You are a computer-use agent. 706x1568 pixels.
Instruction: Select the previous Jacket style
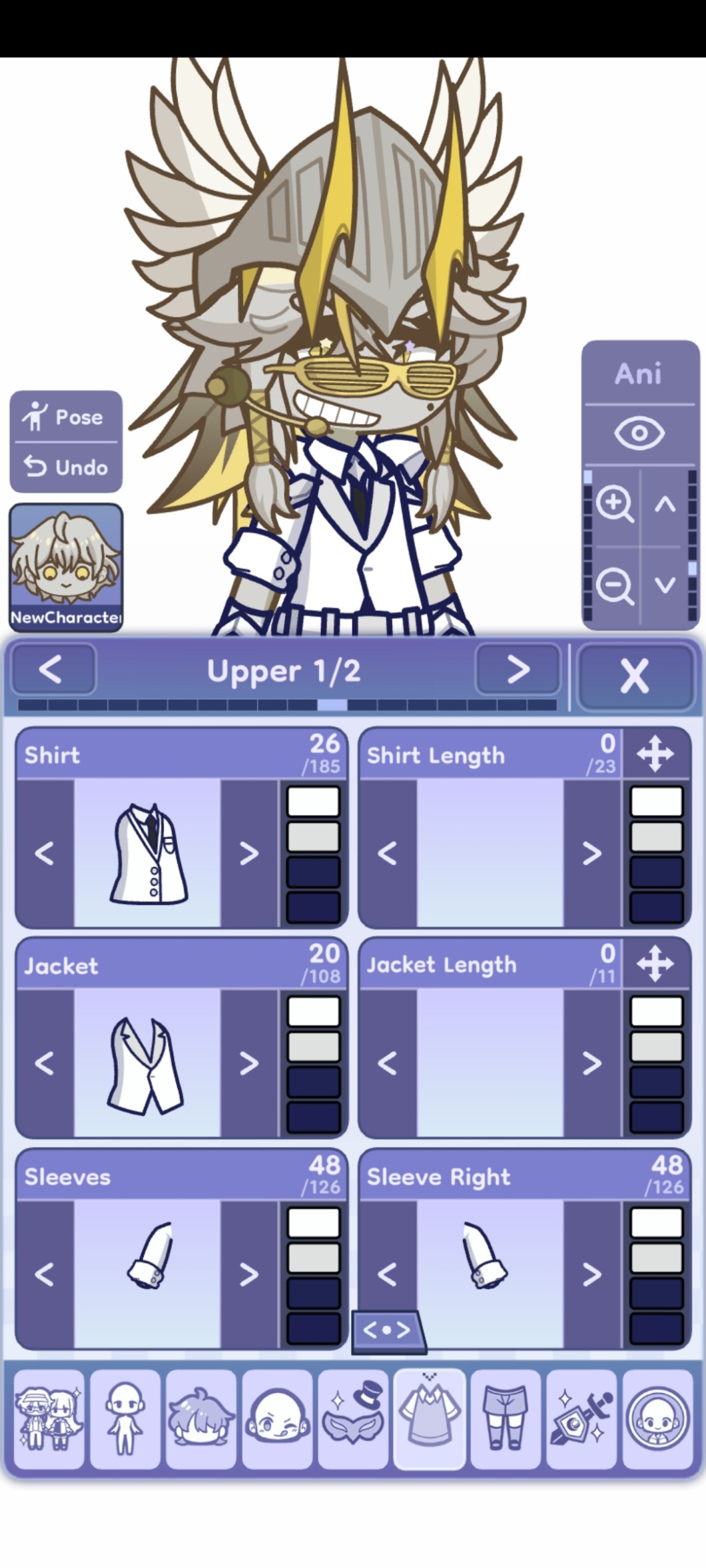(45, 1064)
